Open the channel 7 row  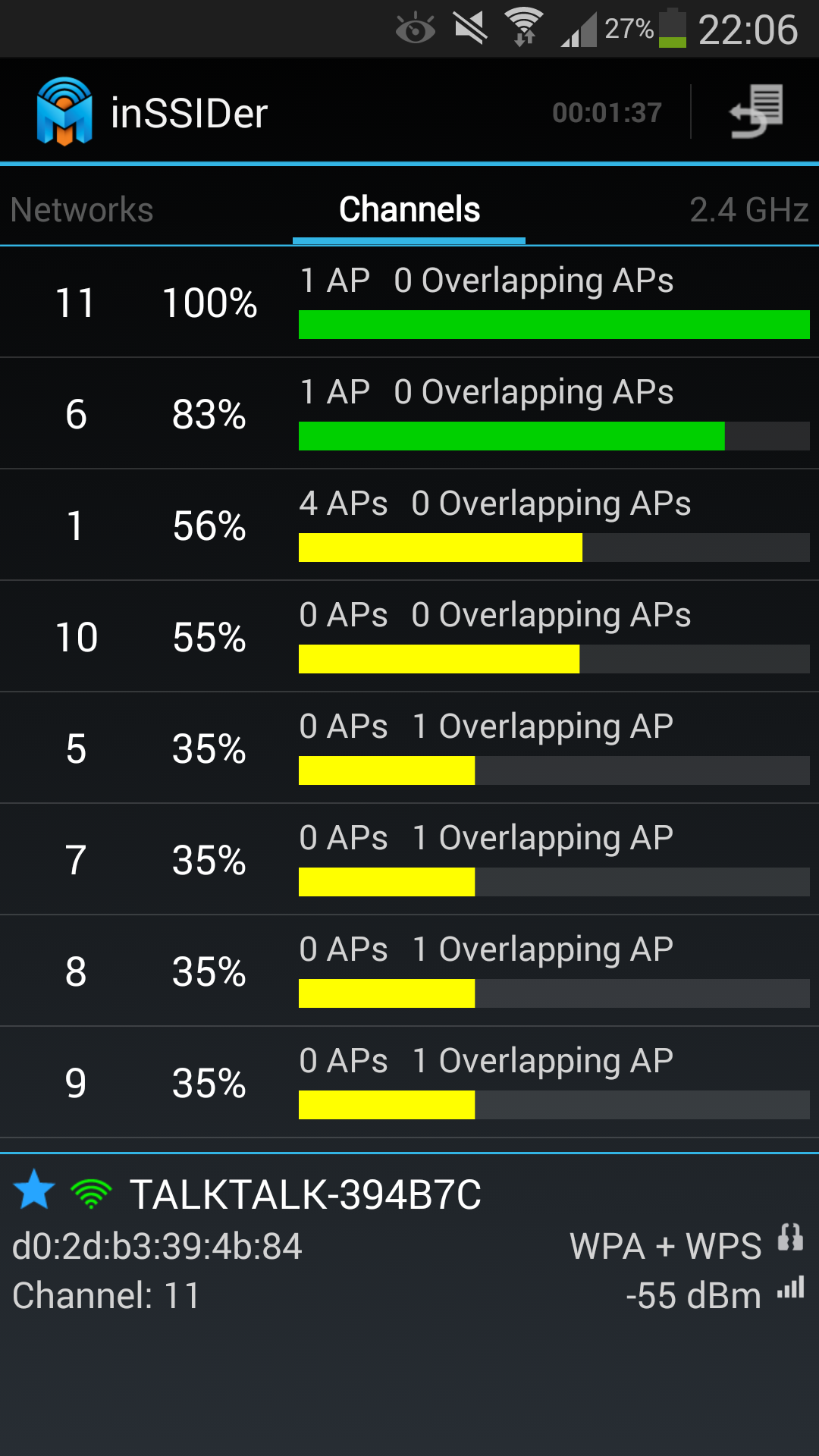coord(409,859)
